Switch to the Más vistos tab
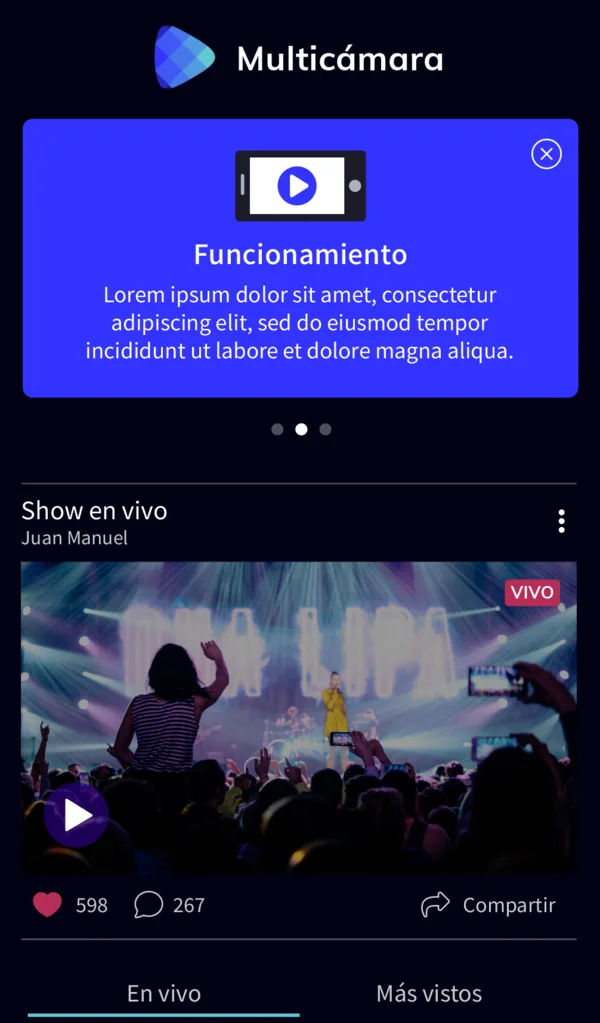 coord(429,994)
